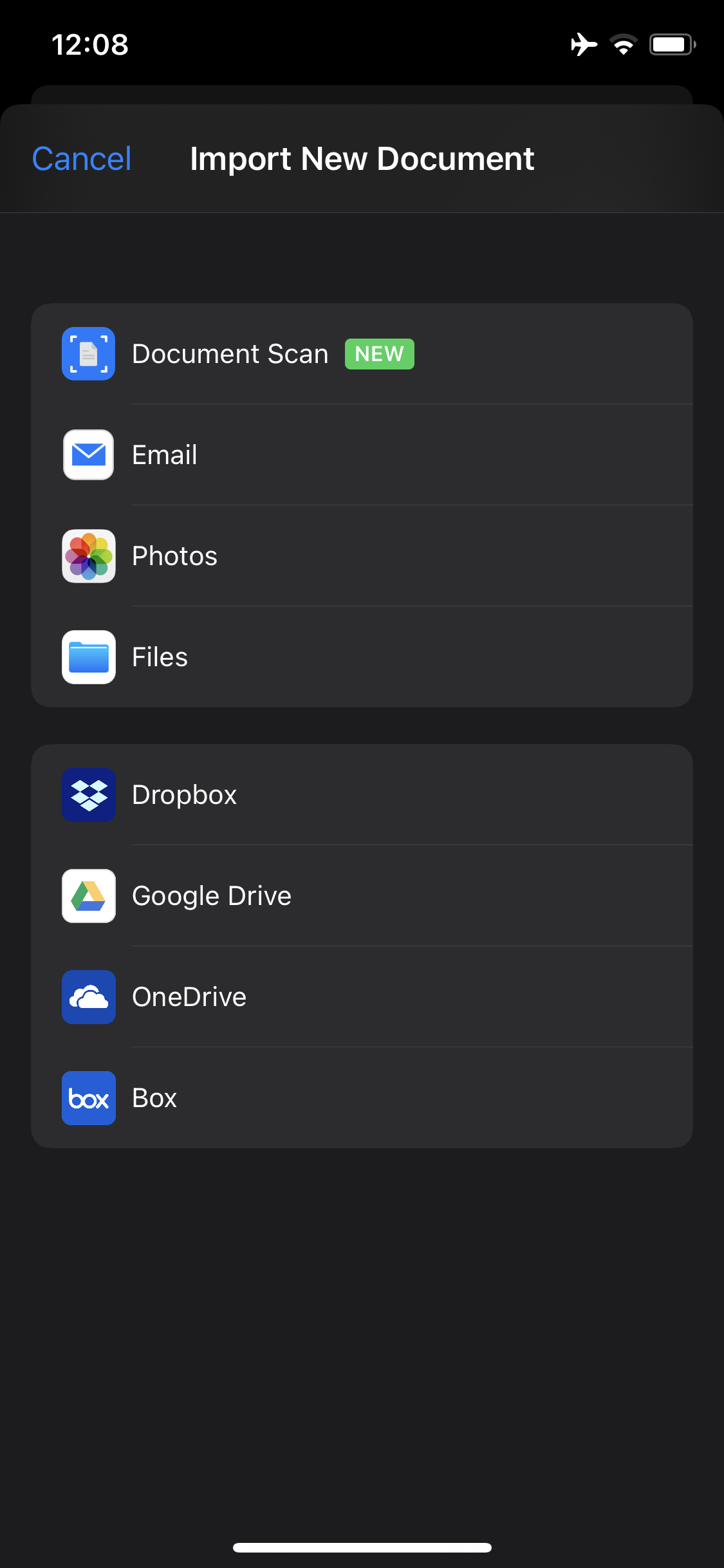Import from Photos

tap(362, 555)
